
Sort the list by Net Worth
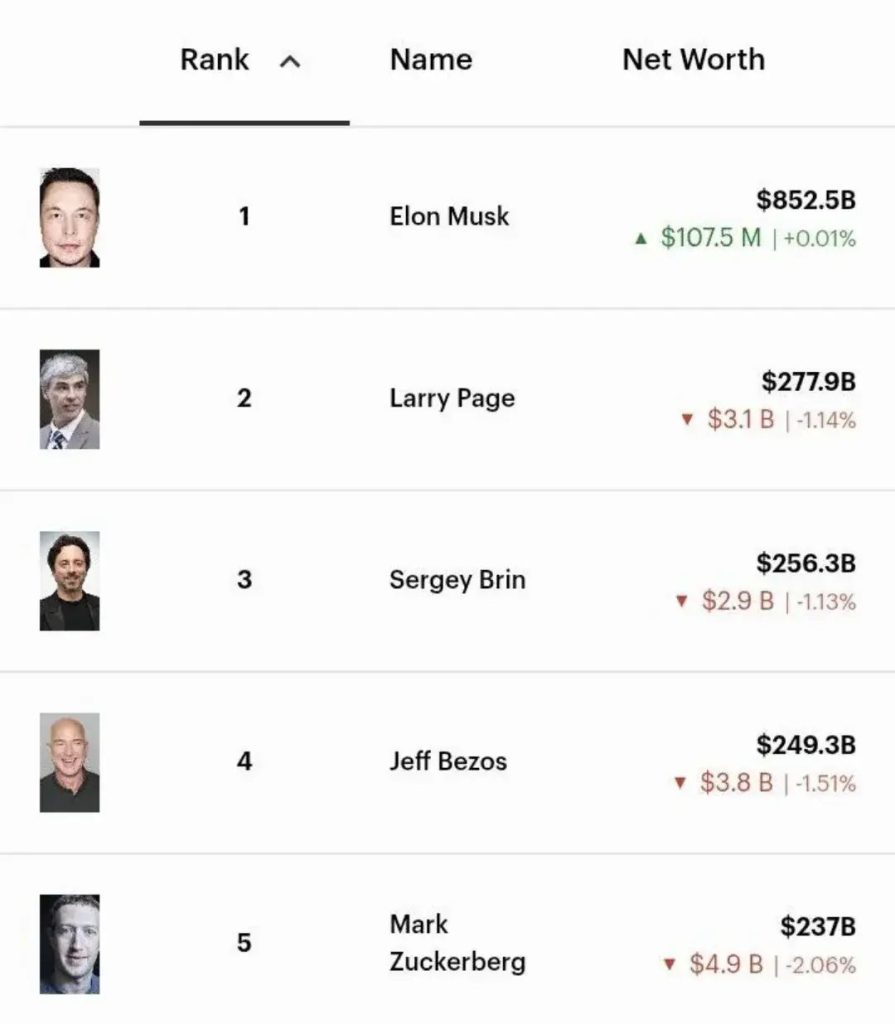coord(693,61)
